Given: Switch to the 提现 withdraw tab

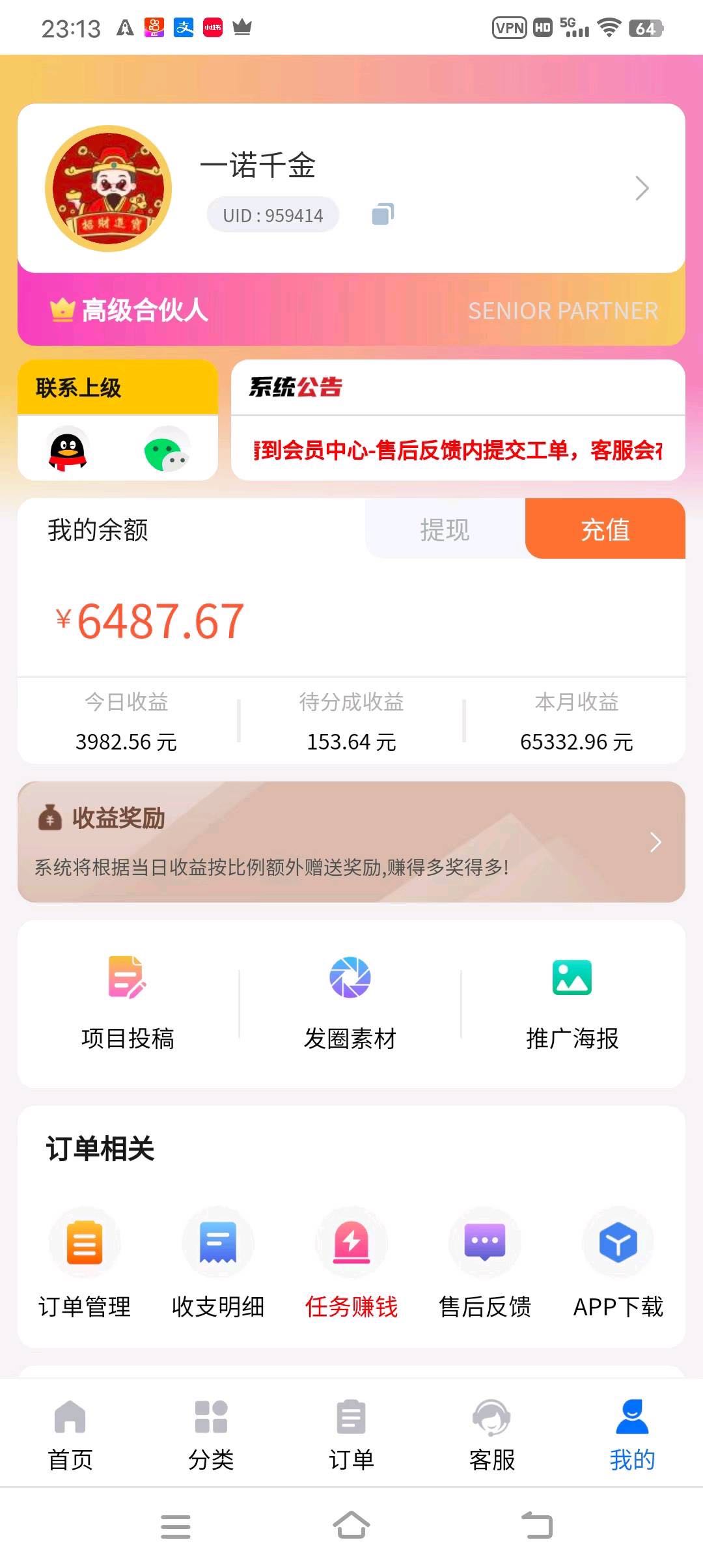Looking at the screenshot, I should [x=445, y=529].
